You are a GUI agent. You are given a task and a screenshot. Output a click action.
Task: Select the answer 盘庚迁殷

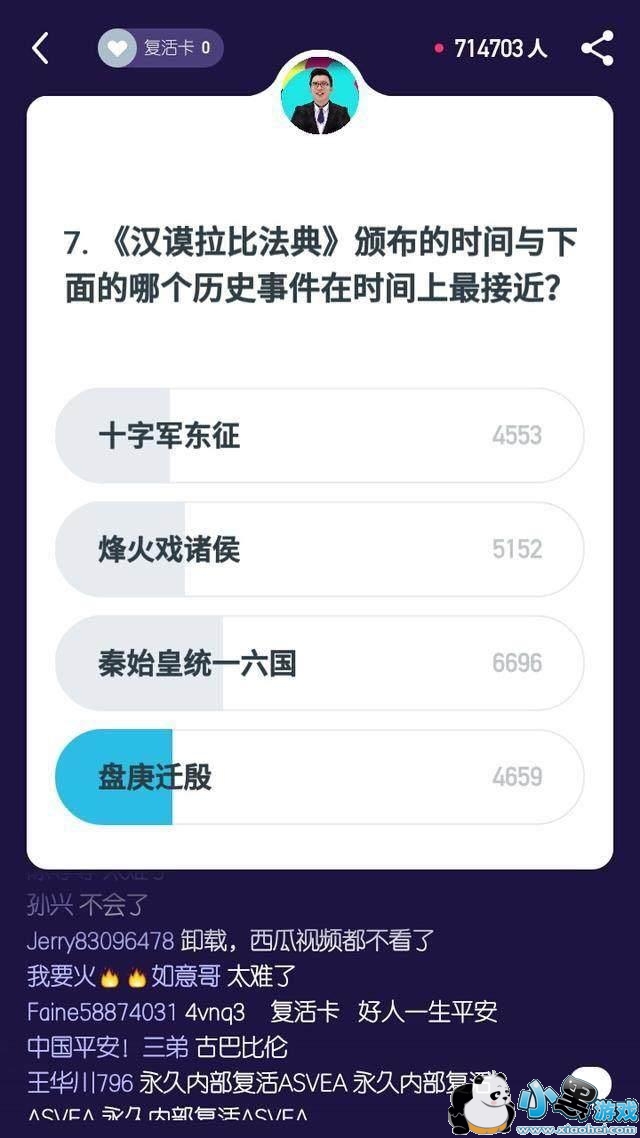pos(319,777)
